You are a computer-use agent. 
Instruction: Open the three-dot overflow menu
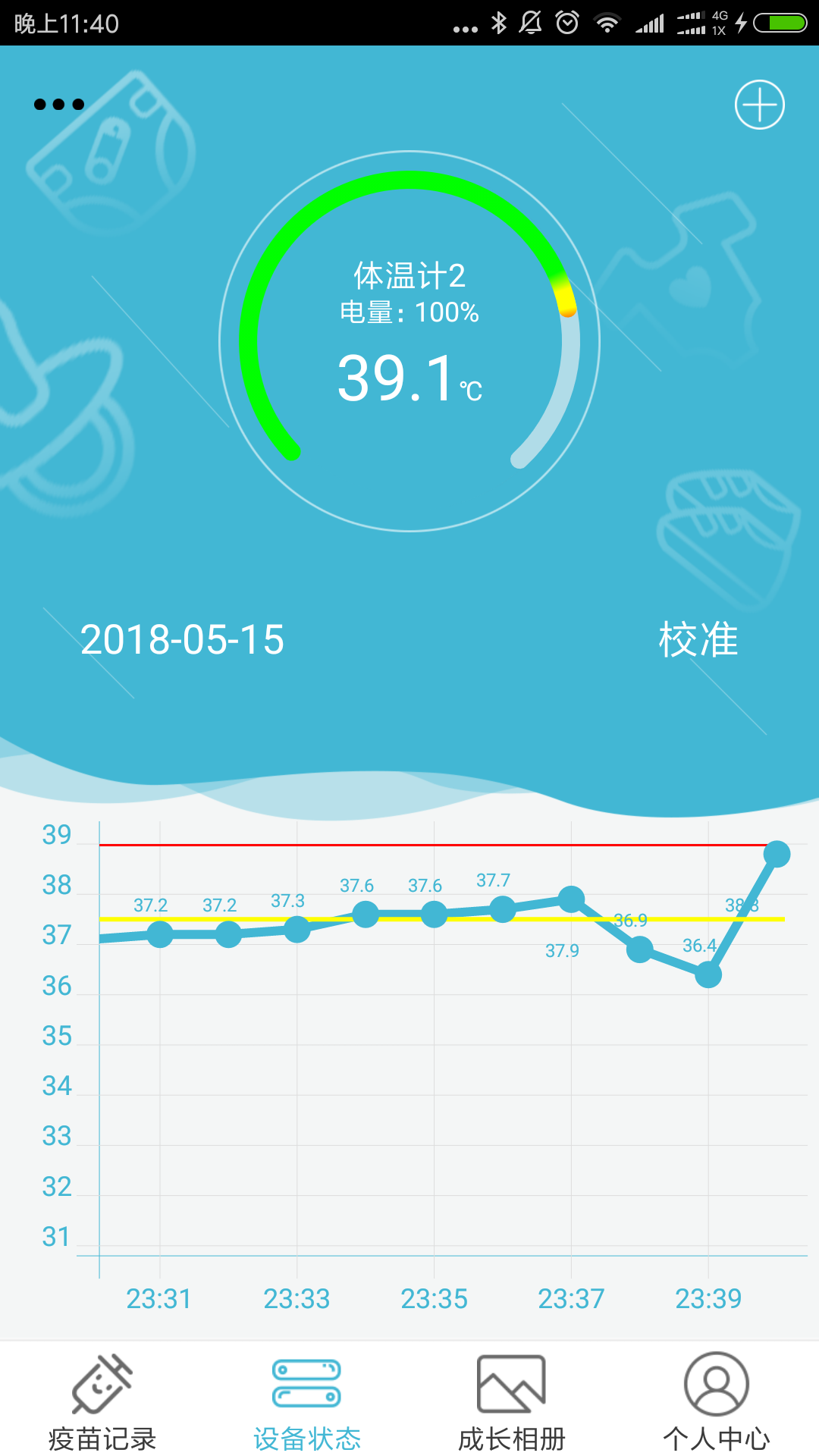59,105
